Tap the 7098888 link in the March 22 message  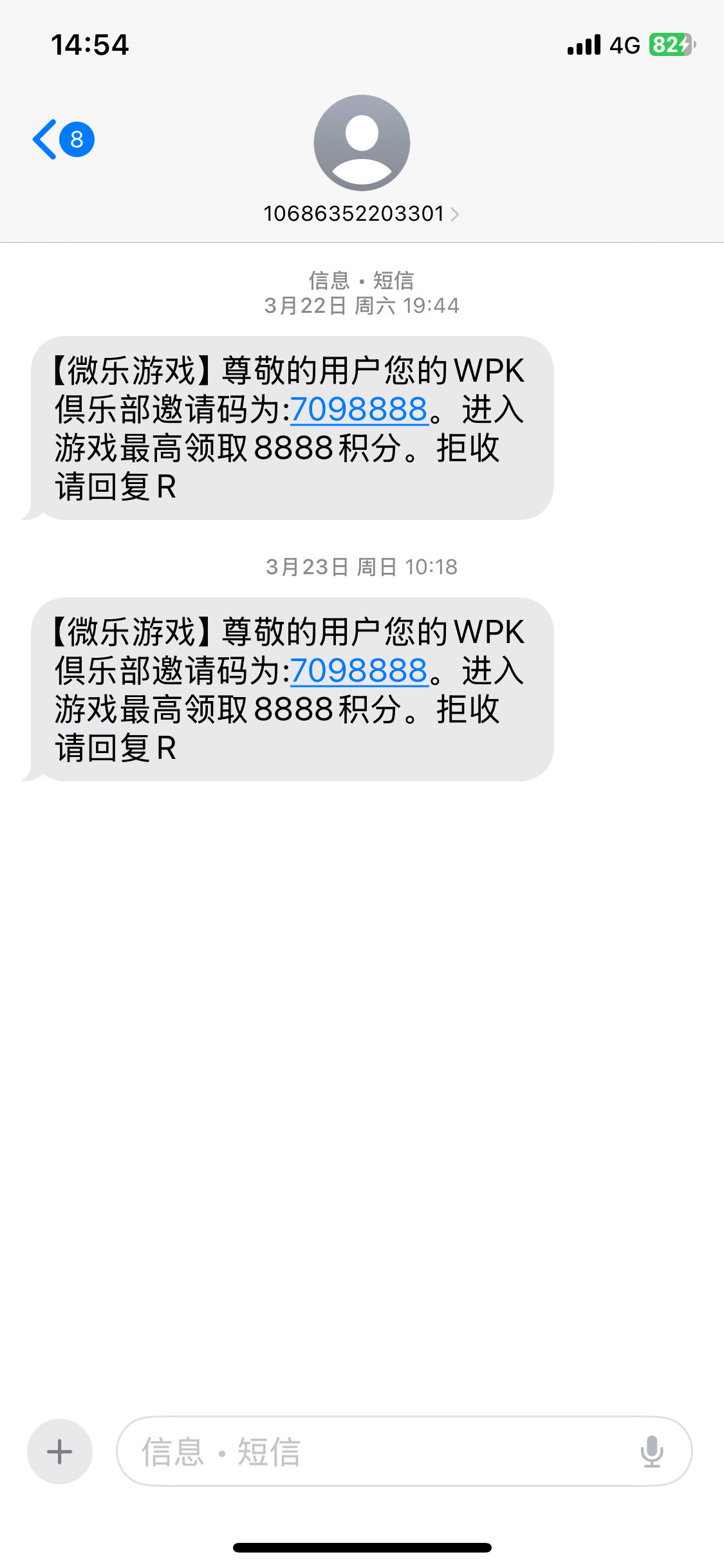pyautogui.click(x=359, y=409)
